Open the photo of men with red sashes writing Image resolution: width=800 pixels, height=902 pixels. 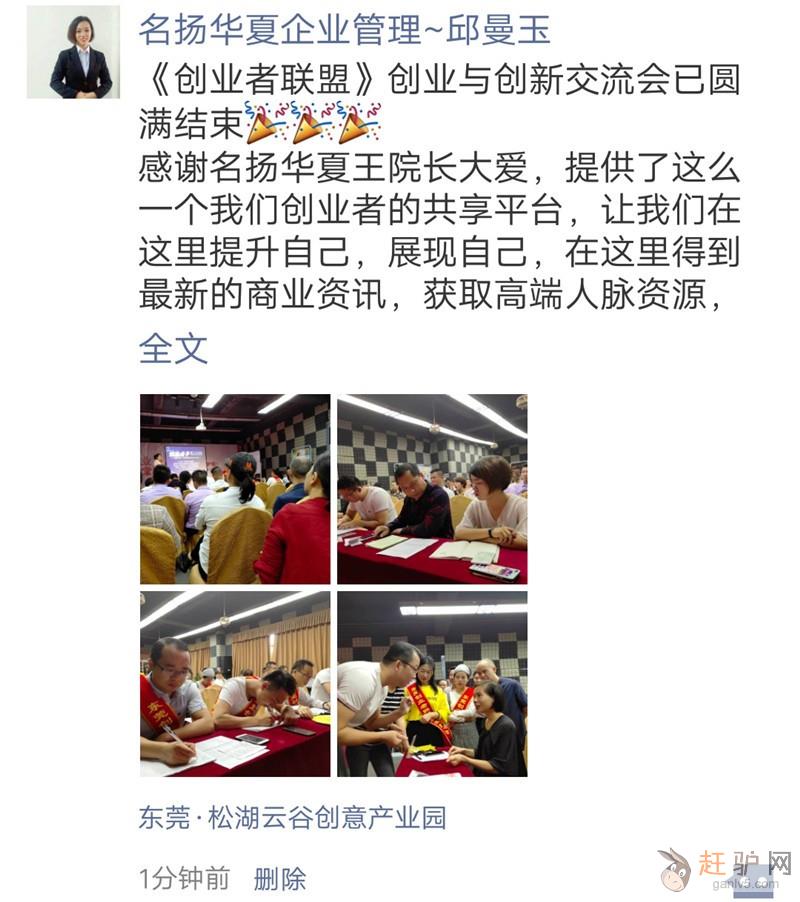click(x=235, y=683)
